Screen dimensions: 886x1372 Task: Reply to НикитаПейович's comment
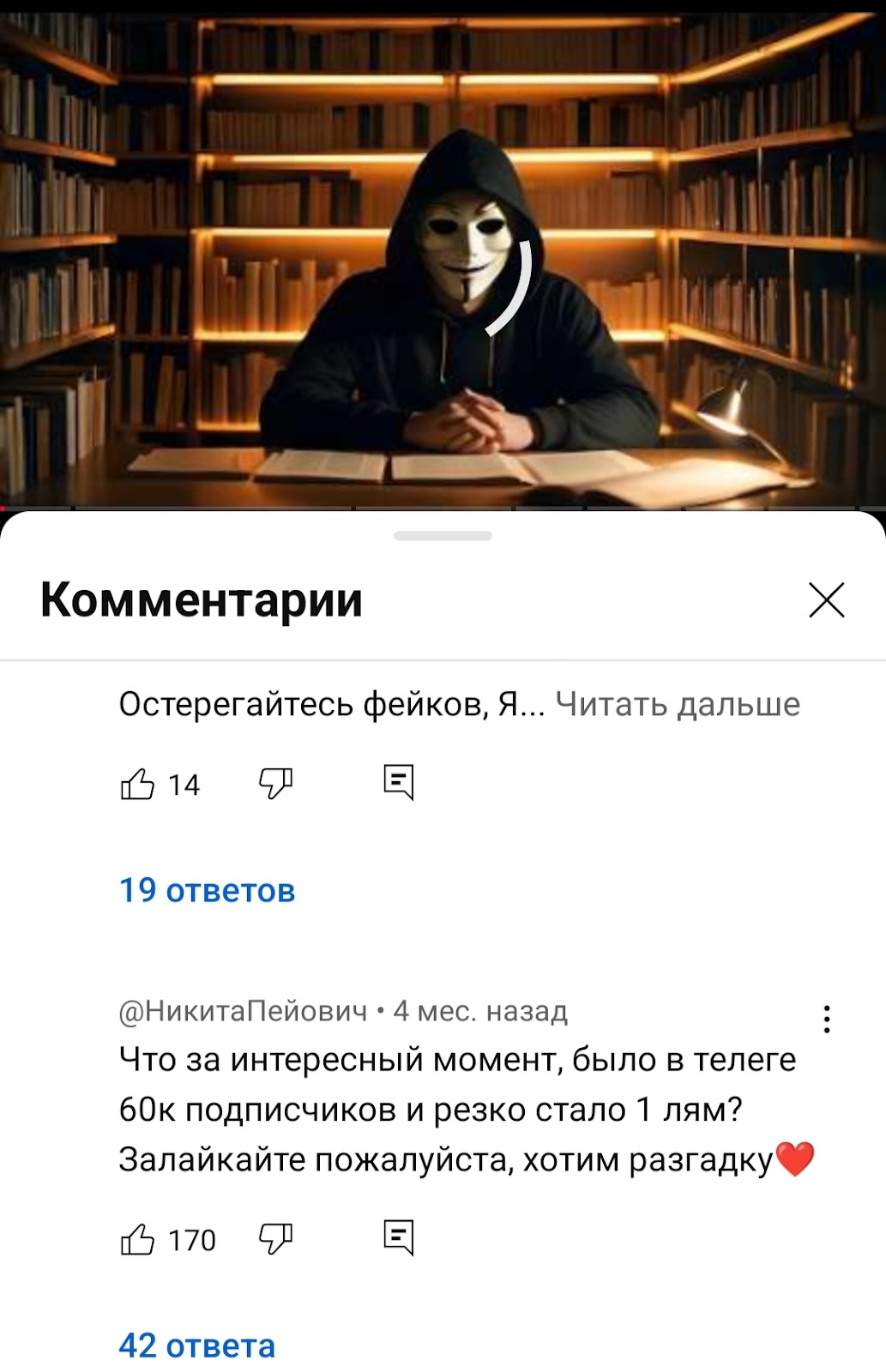point(399,1237)
